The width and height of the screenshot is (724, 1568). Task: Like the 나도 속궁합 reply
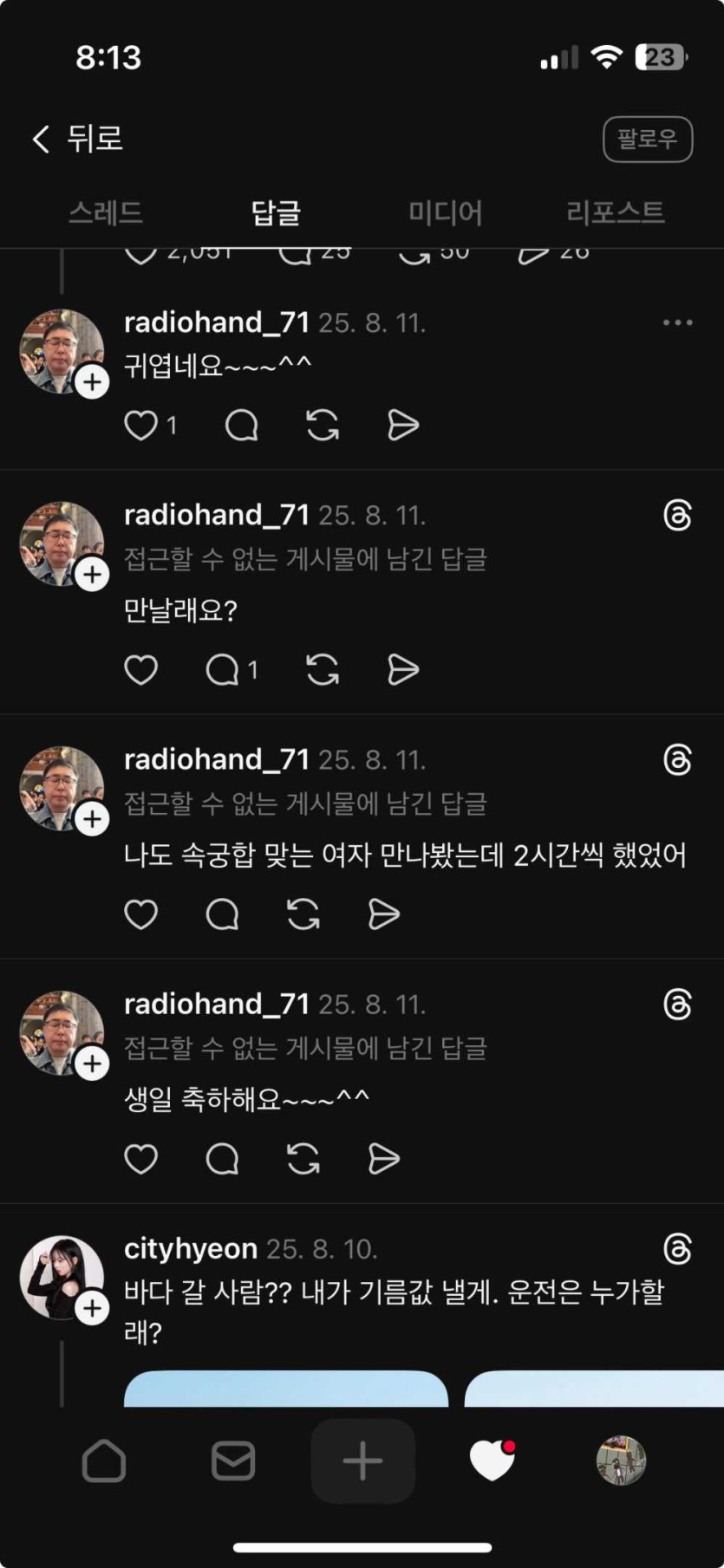tap(141, 914)
